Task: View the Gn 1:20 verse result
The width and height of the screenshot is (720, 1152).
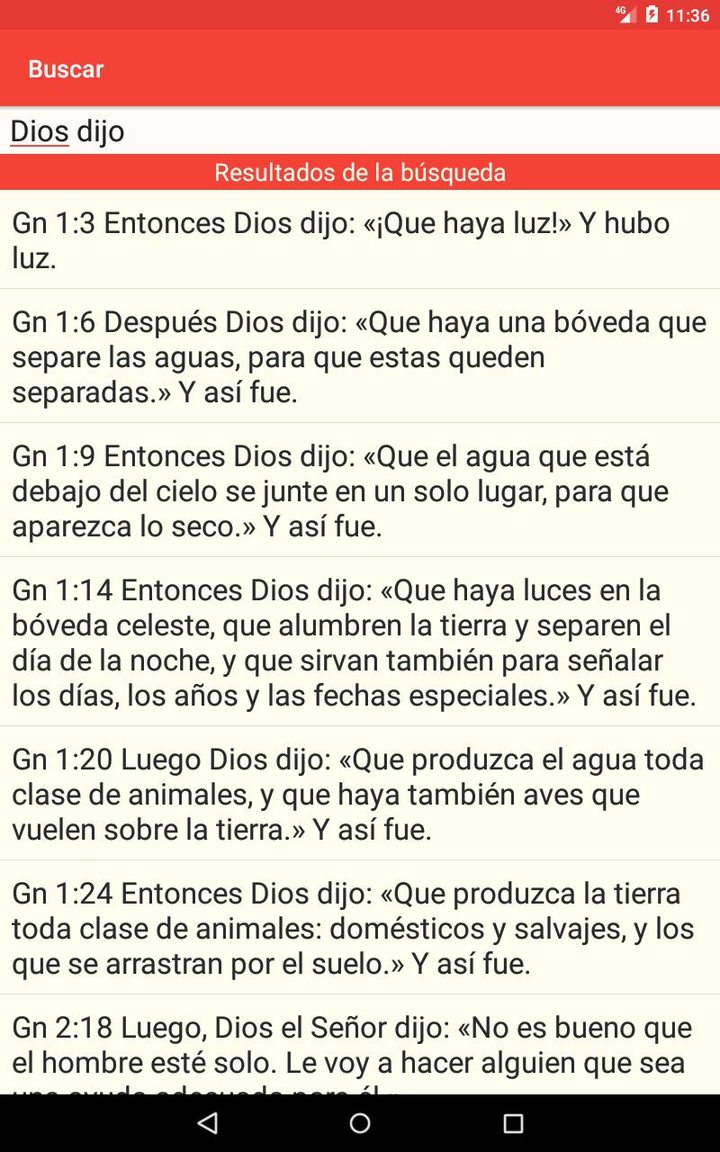Action: coord(360,794)
